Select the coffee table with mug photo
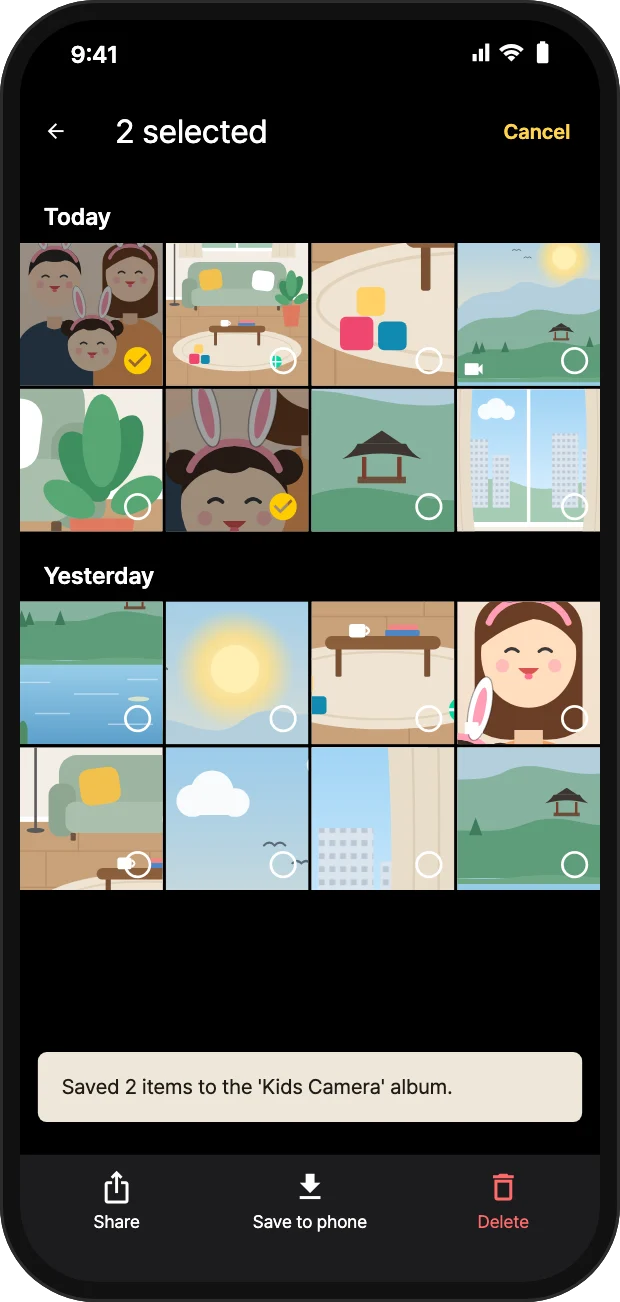Viewport: 620px width, 1302px height. tap(383, 673)
